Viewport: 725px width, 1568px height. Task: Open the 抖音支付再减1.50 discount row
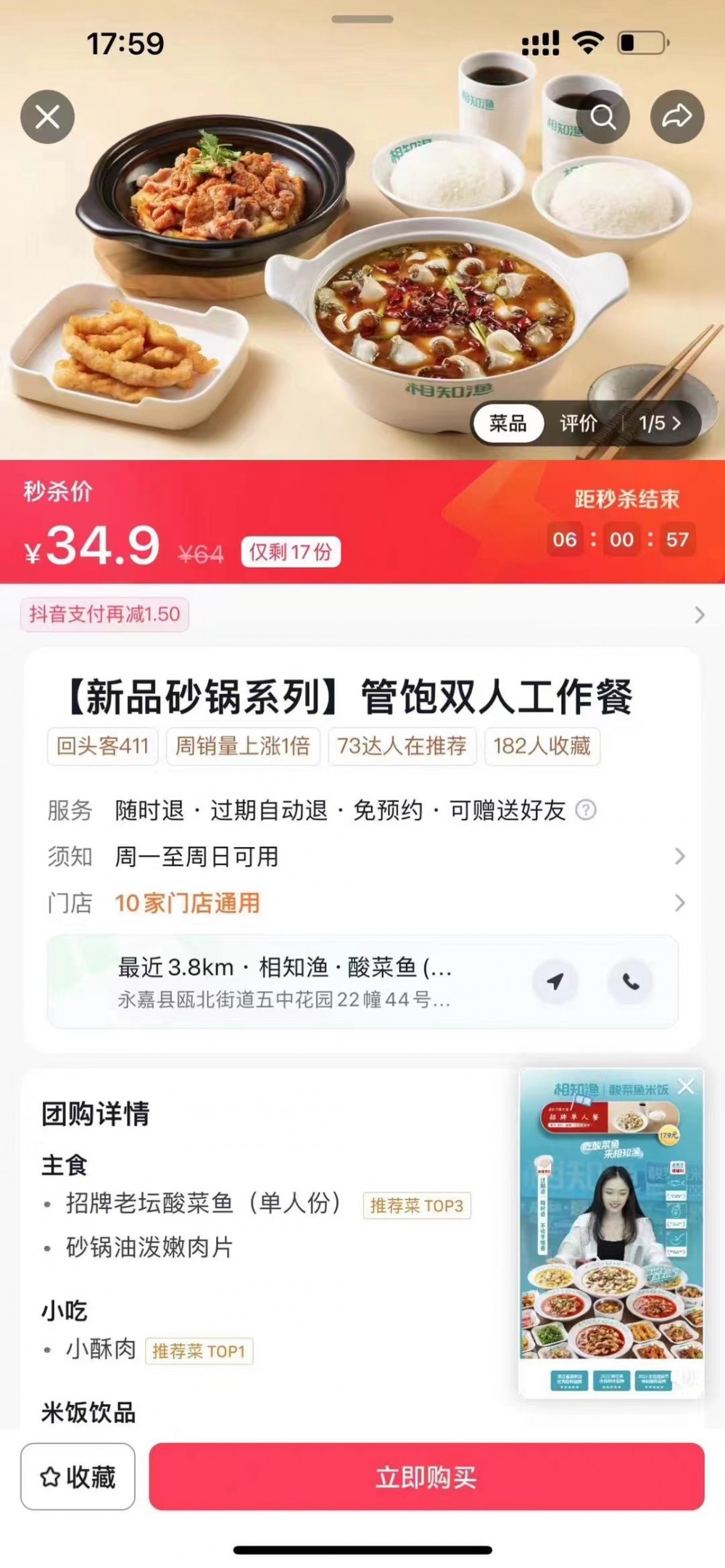362,615
